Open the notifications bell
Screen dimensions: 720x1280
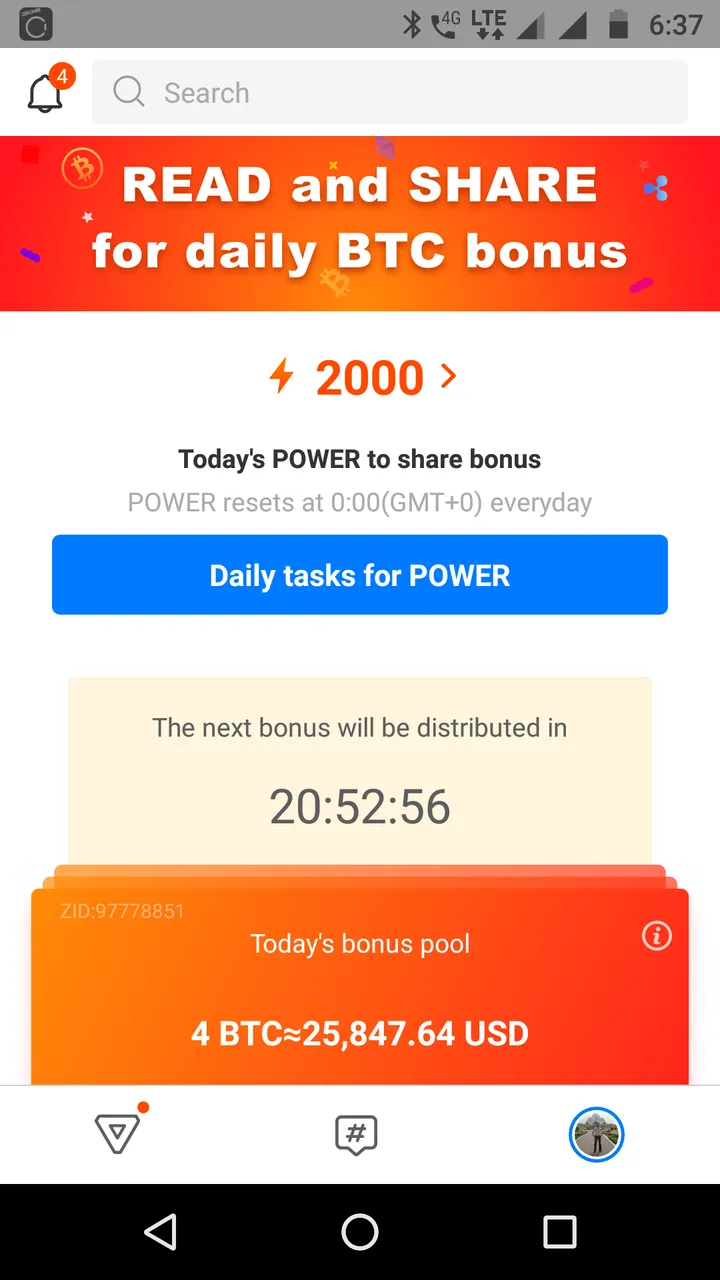(47, 91)
